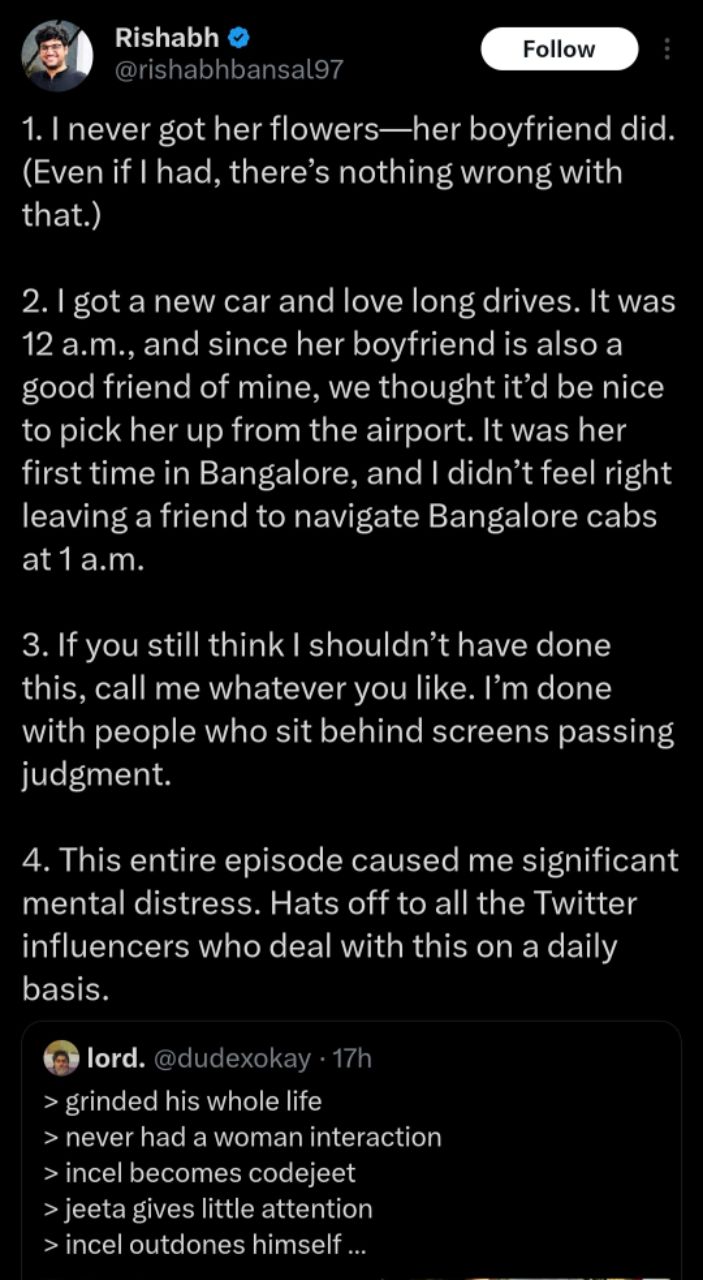Image resolution: width=703 pixels, height=1280 pixels.
Task: Open Rishabh's profile picture
Action: point(58,56)
